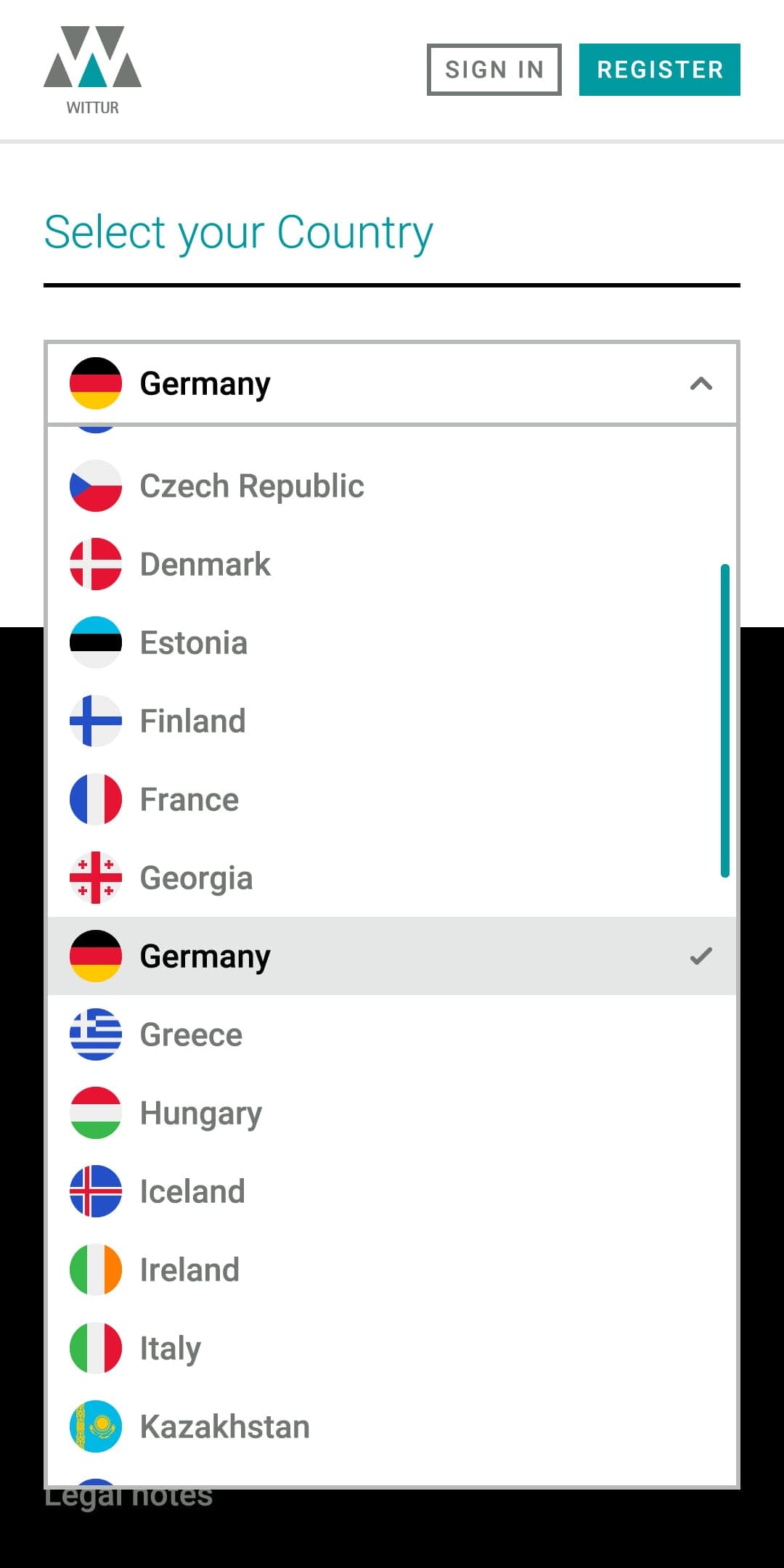Select Georgia from the list
784x1568 pixels.
392,878
